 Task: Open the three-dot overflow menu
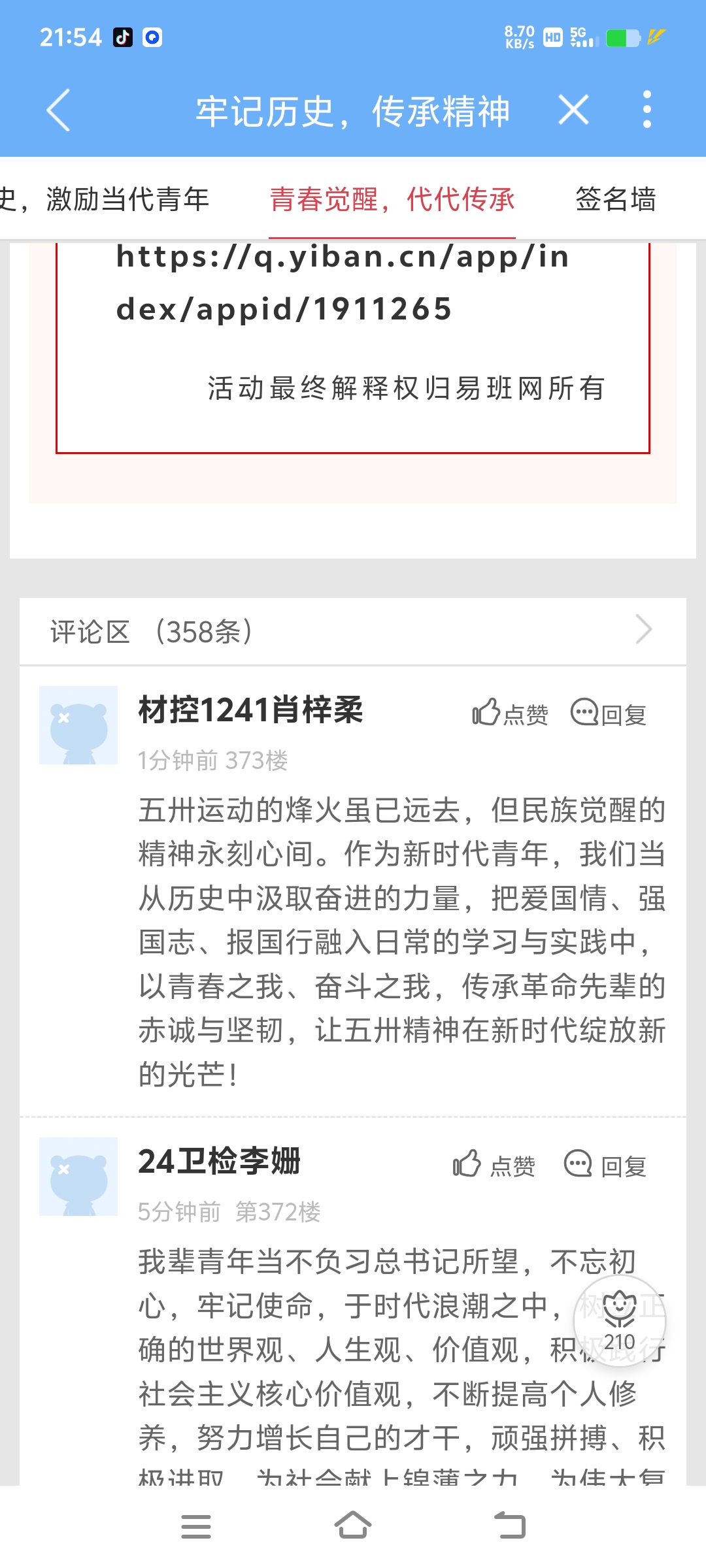click(x=647, y=110)
